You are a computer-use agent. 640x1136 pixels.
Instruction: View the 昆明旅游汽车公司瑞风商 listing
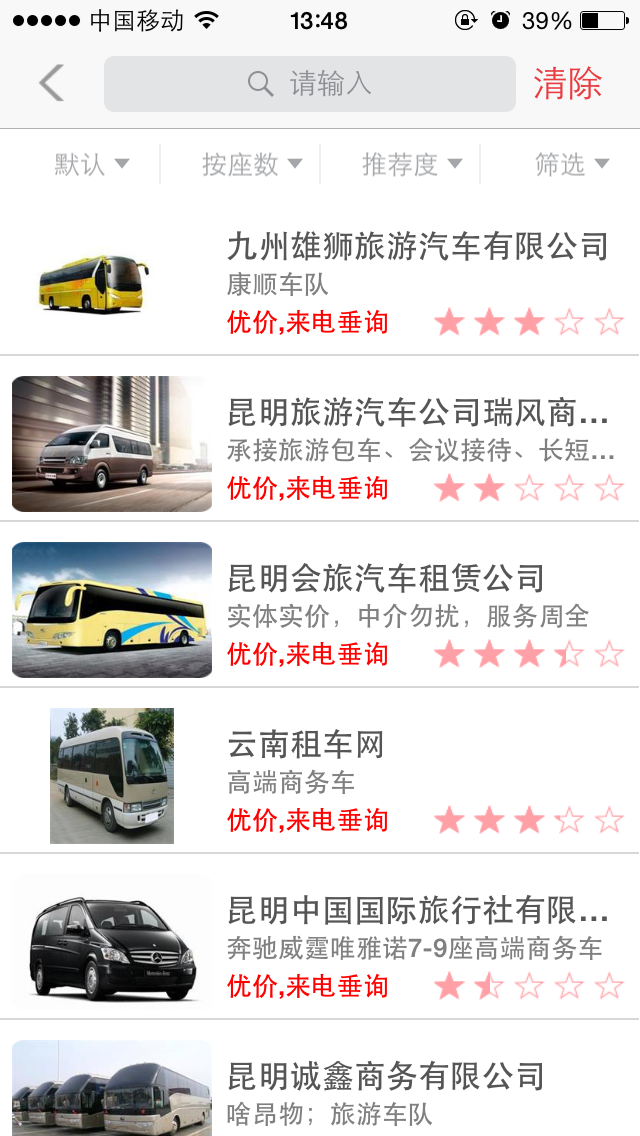(x=417, y=412)
